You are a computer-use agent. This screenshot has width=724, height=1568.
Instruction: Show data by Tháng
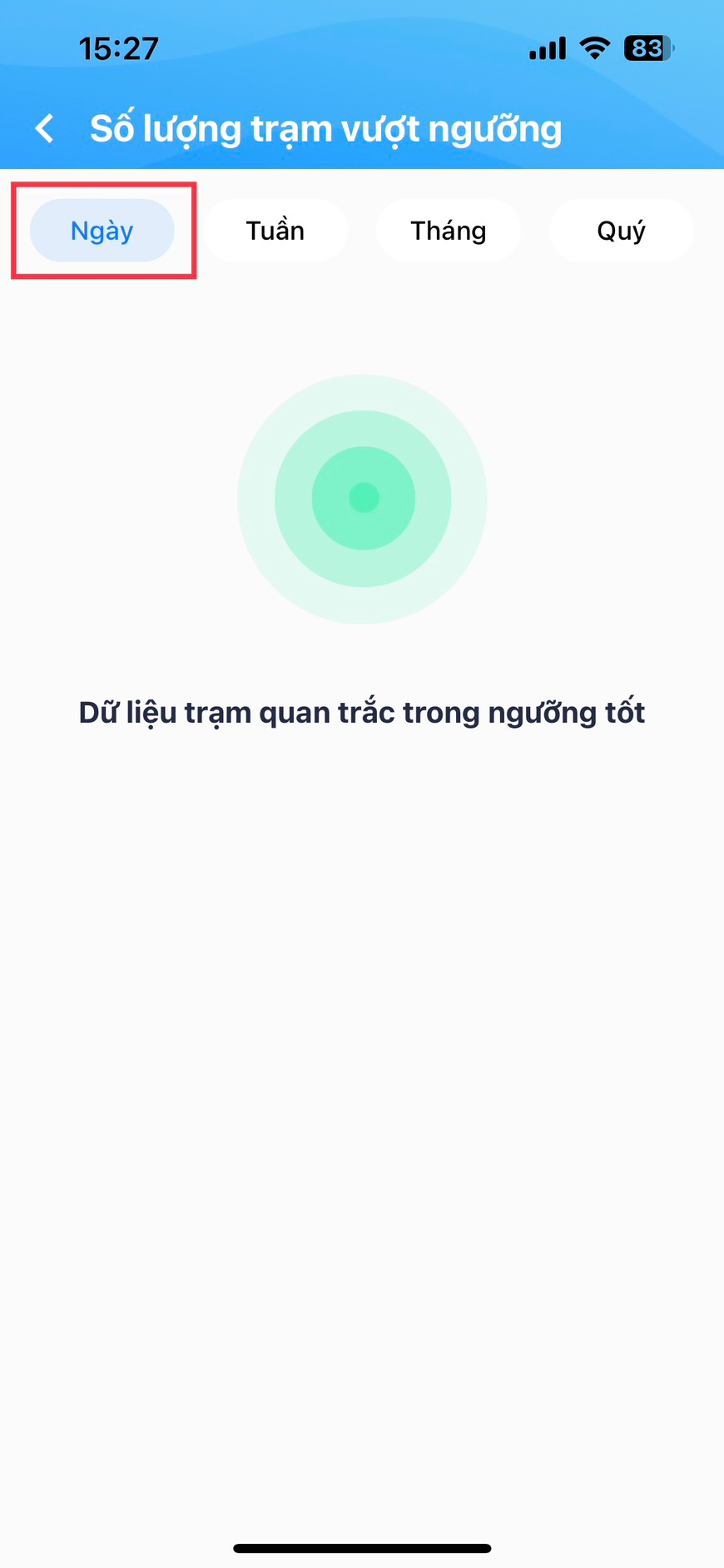(449, 231)
